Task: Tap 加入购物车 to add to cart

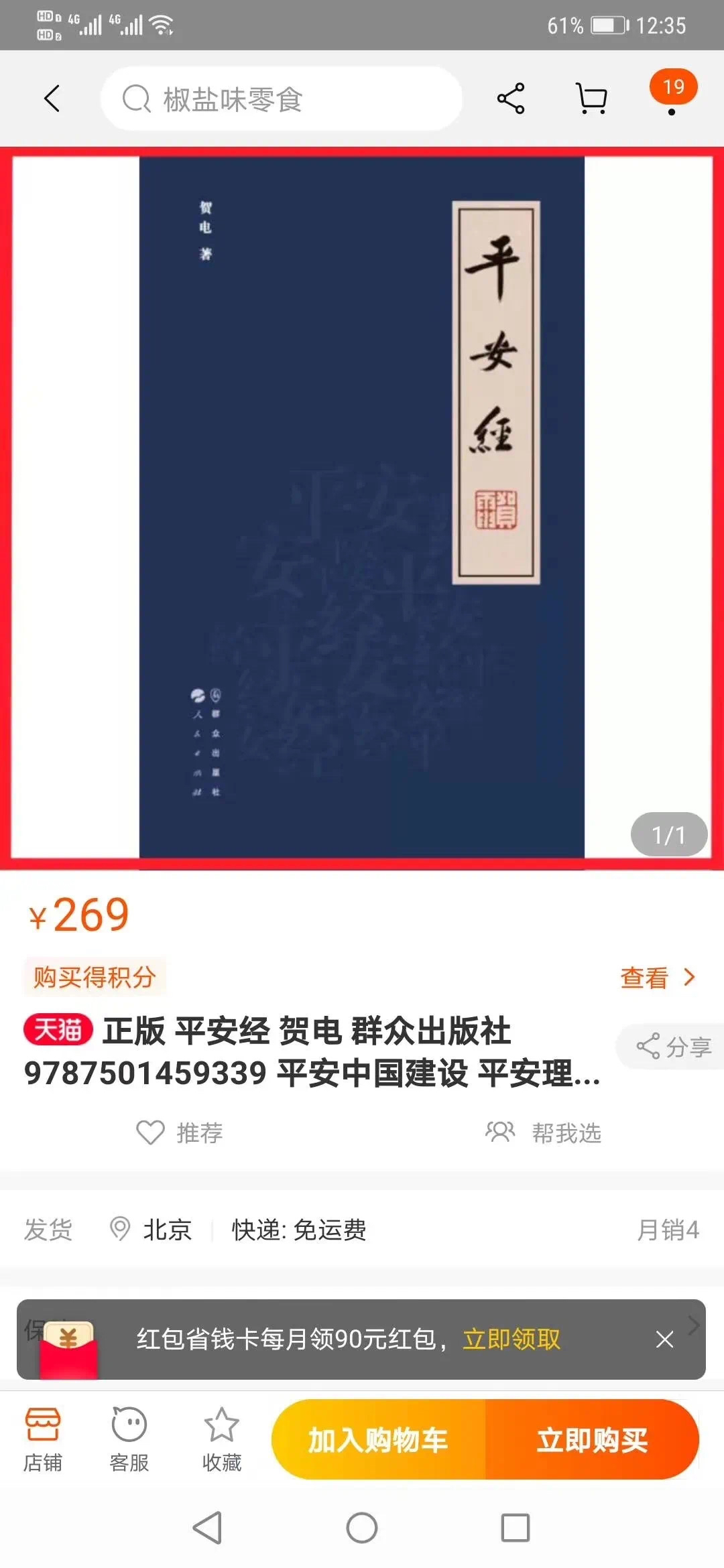Action: [378, 1439]
